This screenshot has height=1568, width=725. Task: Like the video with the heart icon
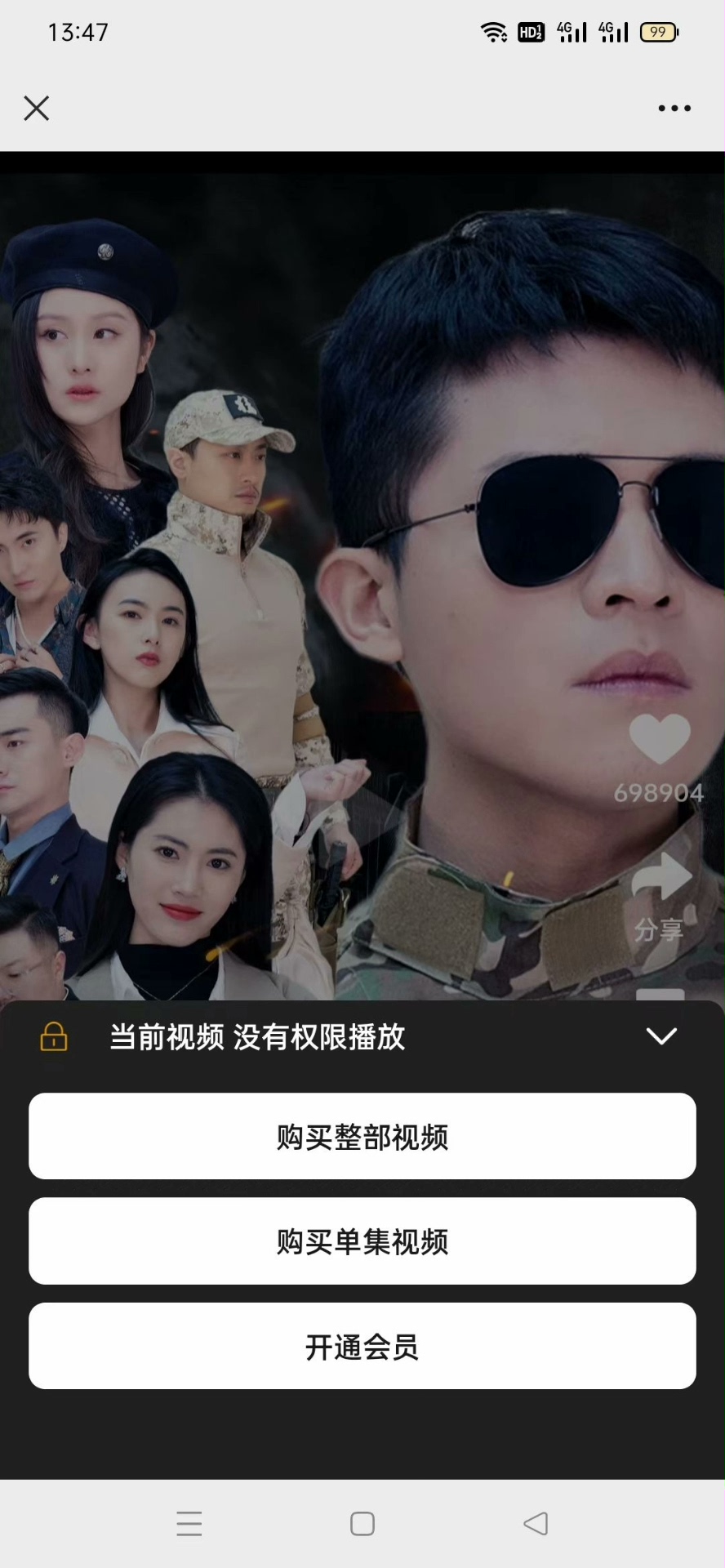[x=660, y=739]
